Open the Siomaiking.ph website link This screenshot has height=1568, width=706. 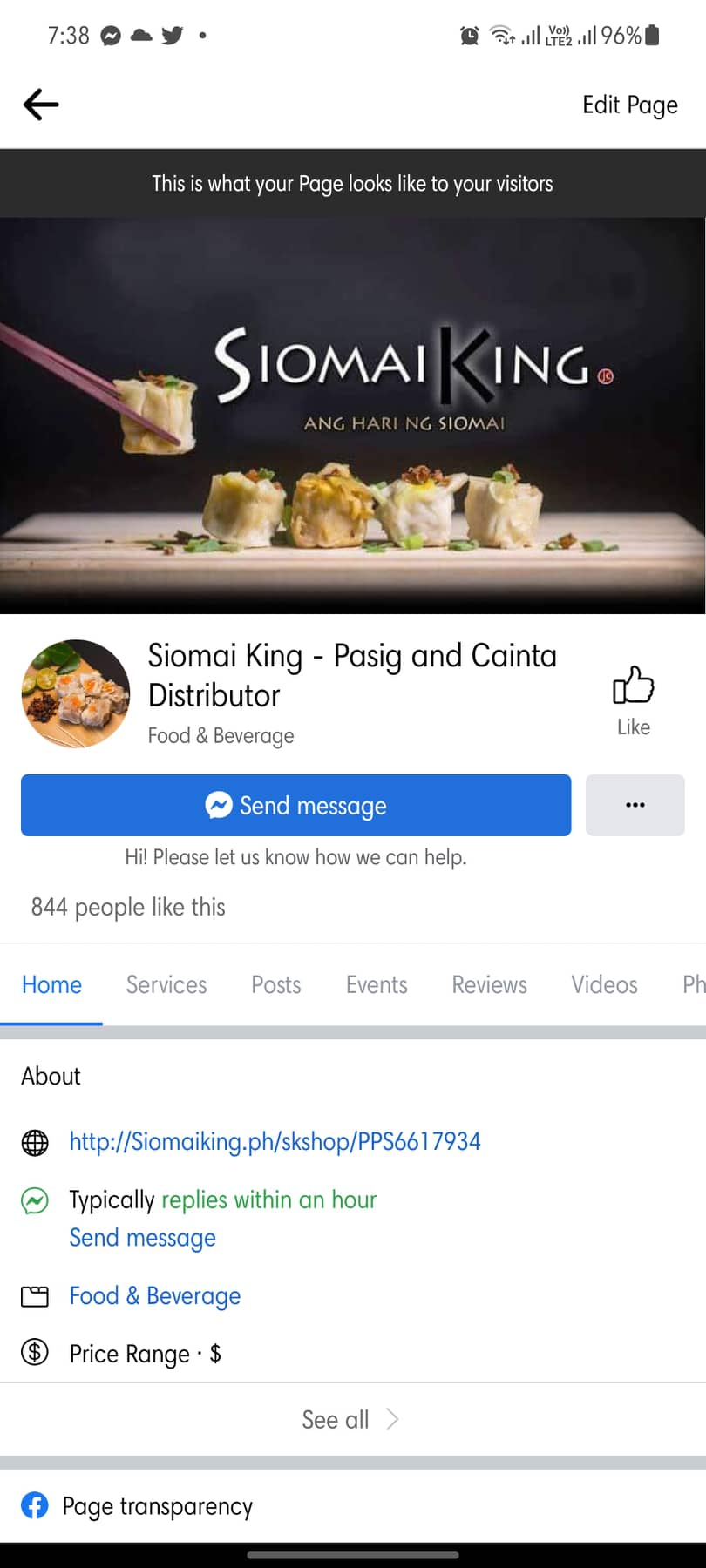pyautogui.click(x=275, y=1141)
